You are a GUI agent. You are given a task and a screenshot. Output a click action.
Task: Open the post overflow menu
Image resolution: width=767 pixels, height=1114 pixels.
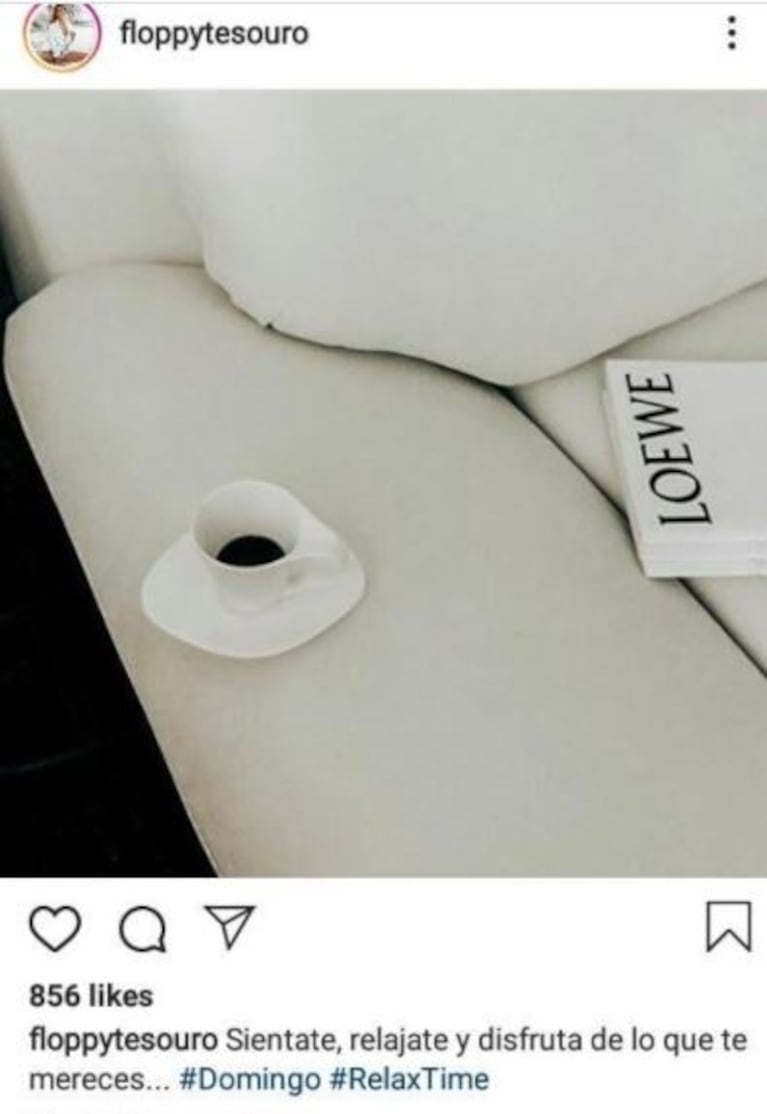click(x=732, y=34)
